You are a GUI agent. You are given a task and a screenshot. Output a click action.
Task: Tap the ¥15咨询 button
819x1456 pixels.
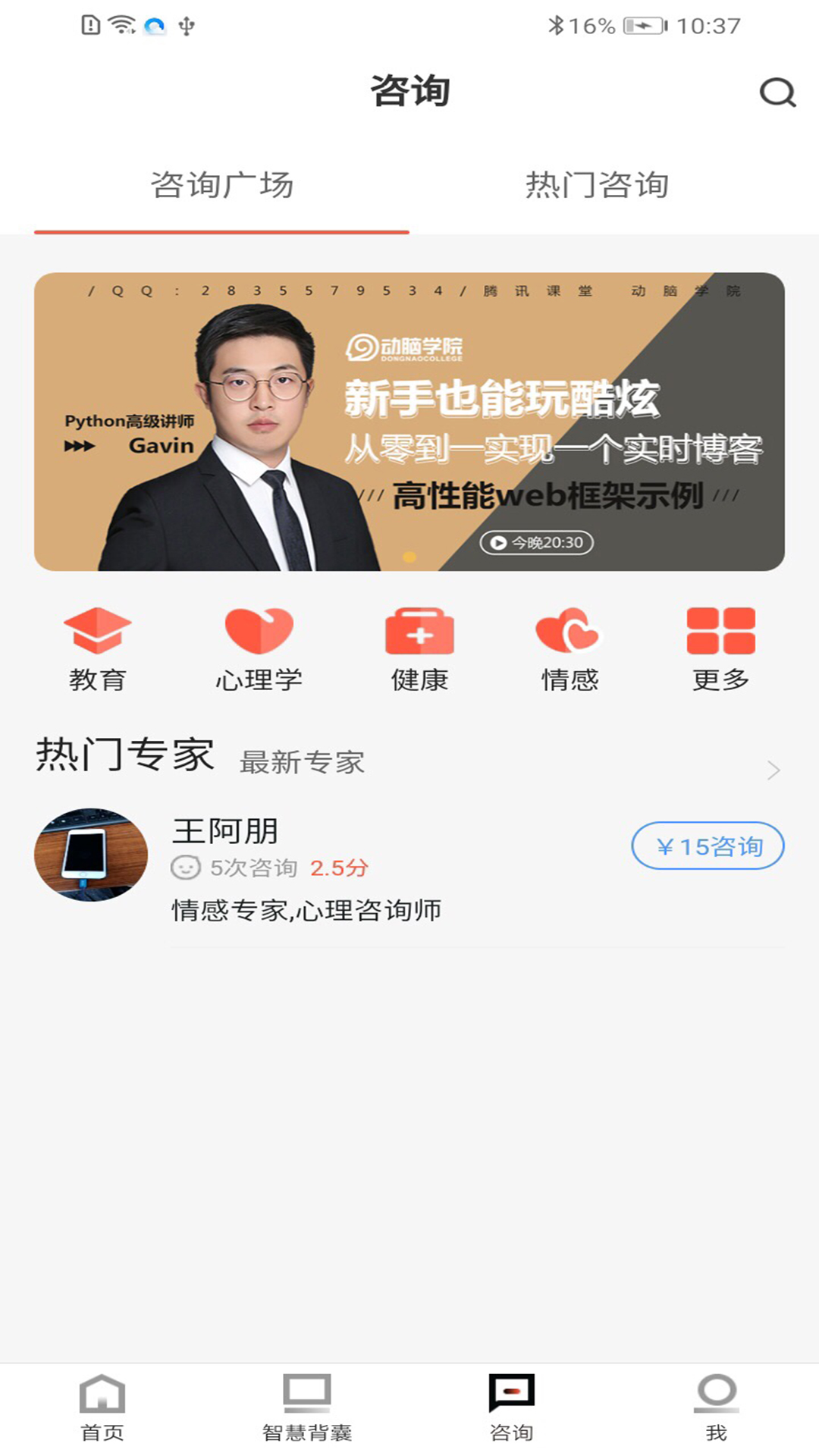708,846
